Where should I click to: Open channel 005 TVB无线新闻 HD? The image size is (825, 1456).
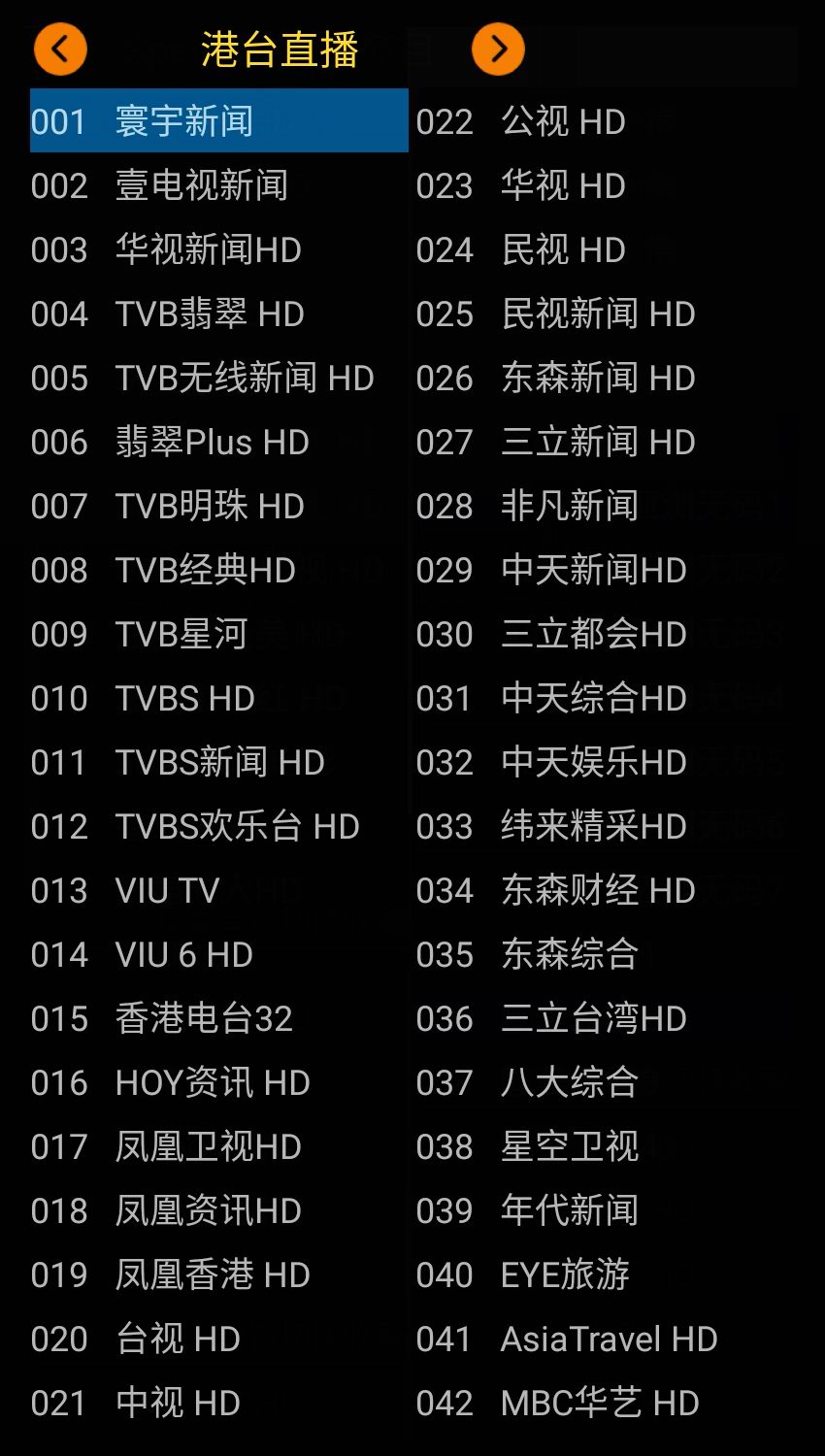[219, 378]
